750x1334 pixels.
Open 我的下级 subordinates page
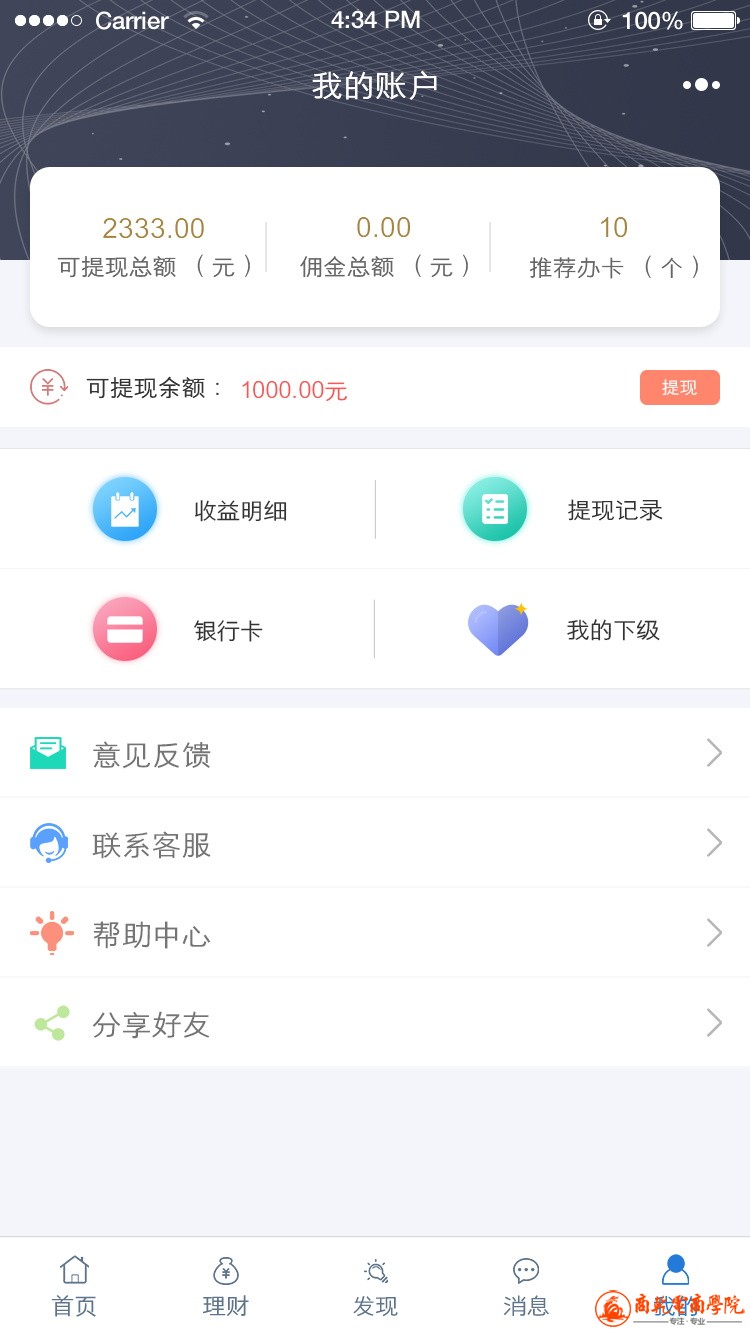pos(563,630)
